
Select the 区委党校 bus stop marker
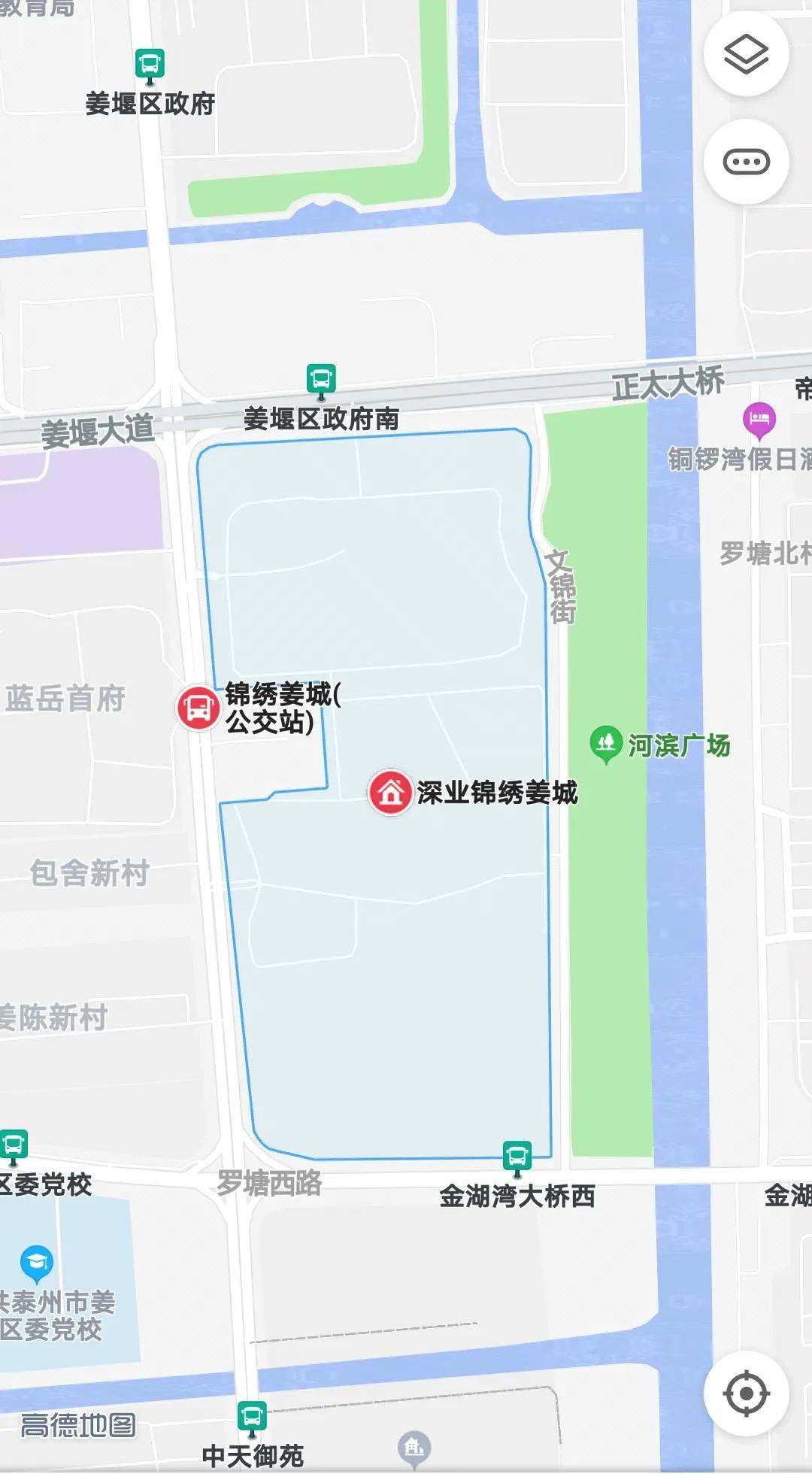(13, 1145)
